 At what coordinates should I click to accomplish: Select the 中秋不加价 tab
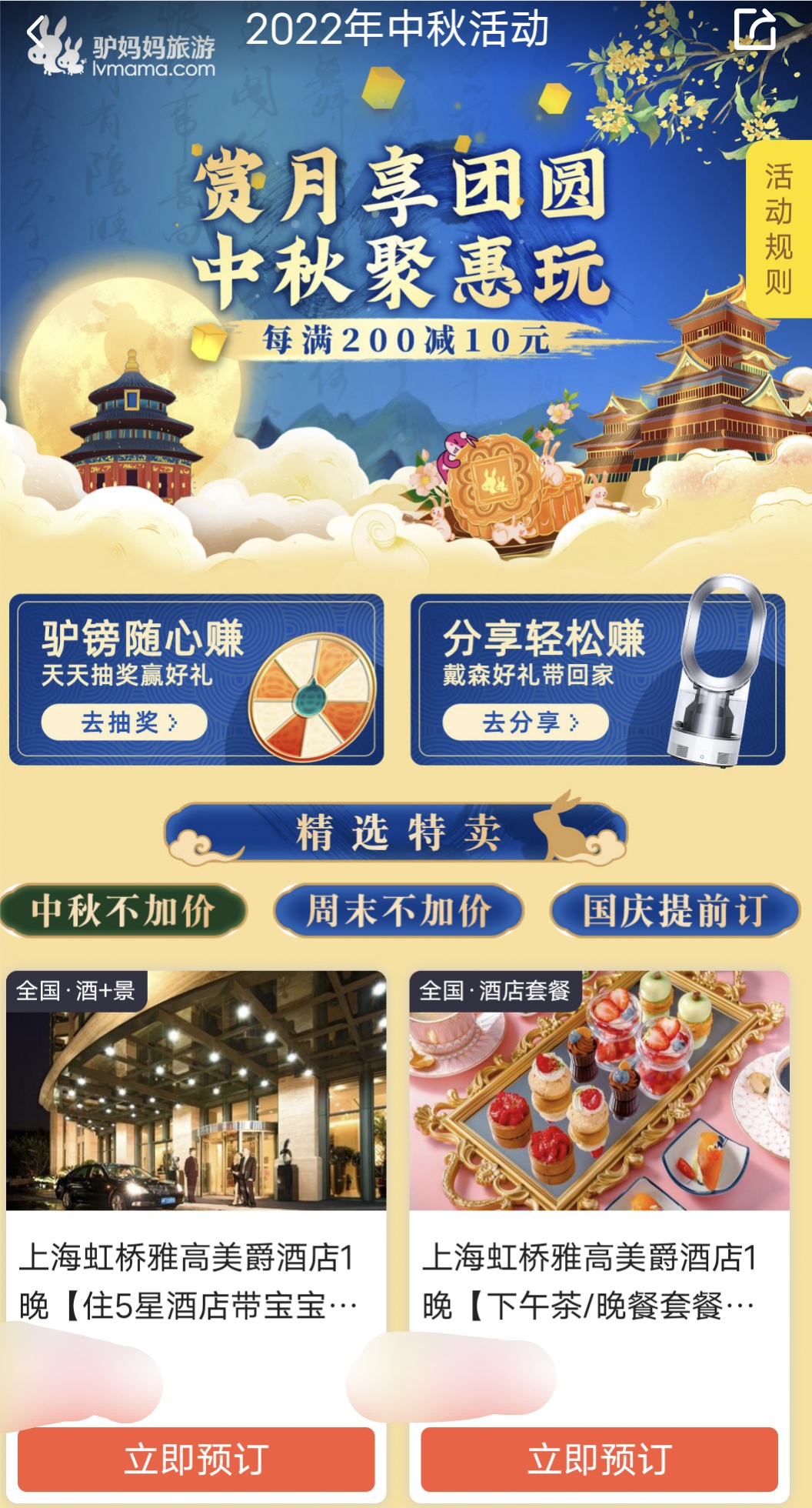tap(123, 911)
